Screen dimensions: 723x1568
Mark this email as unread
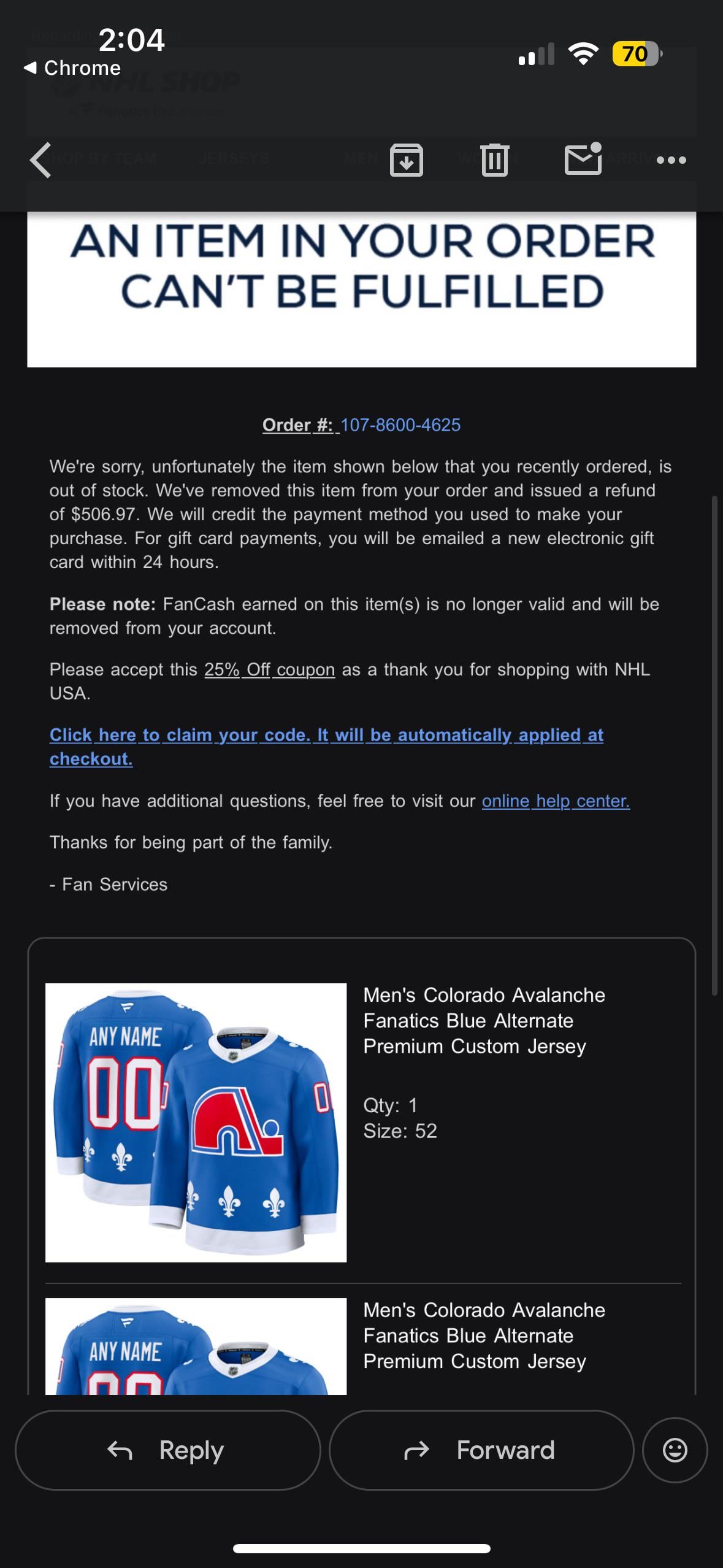pyautogui.click(x=583, y=159)
